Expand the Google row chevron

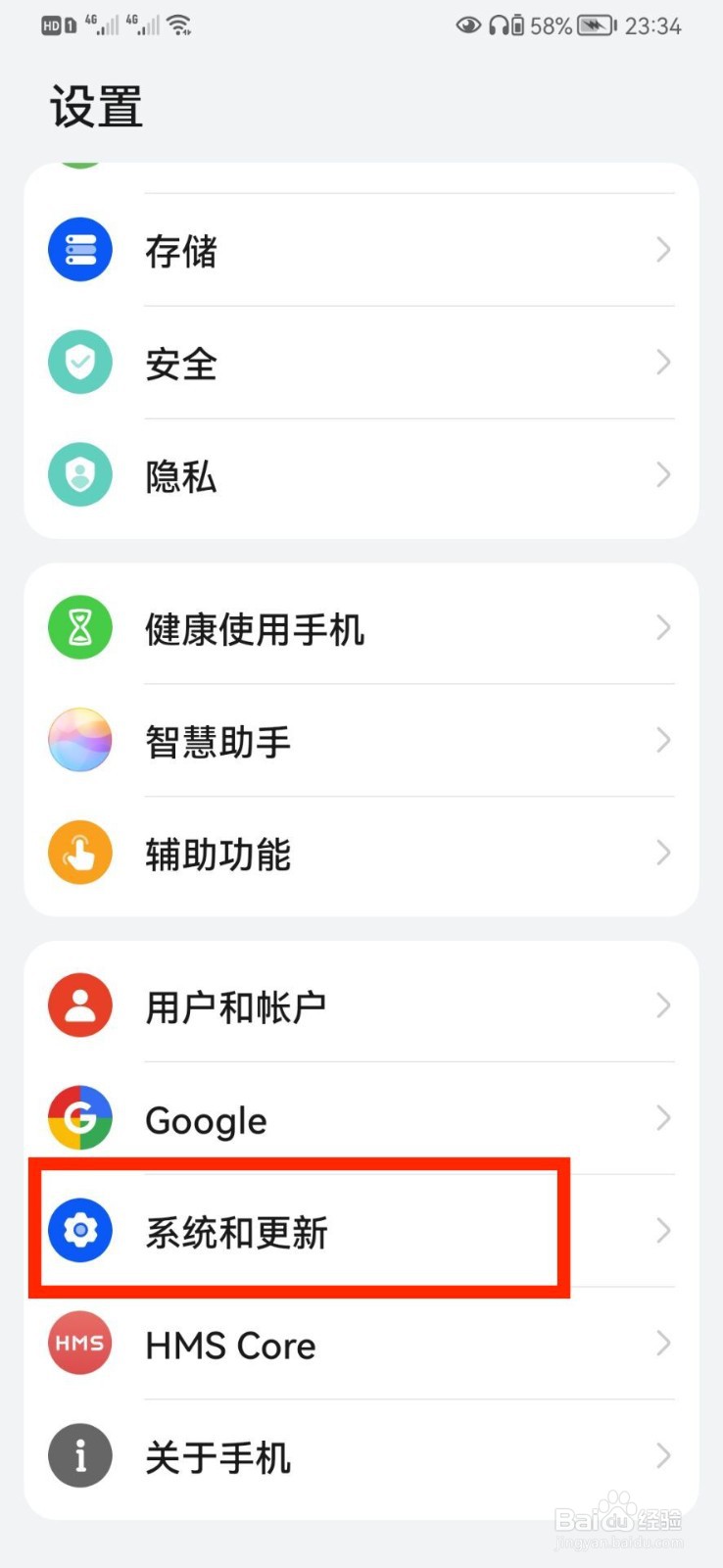click(x=663, y=1117)
